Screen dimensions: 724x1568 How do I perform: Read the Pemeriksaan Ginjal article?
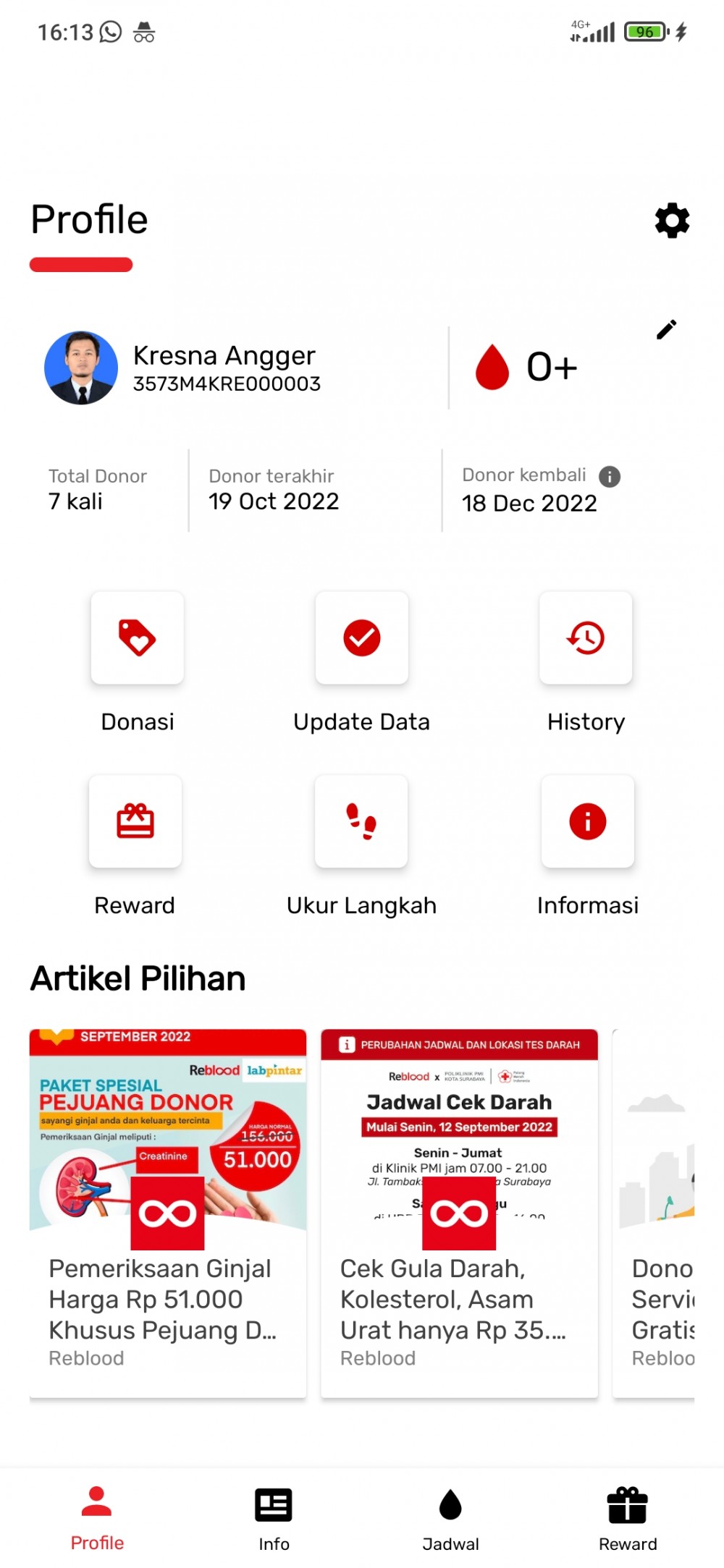pyautogui.click(x=167, y=1213)
